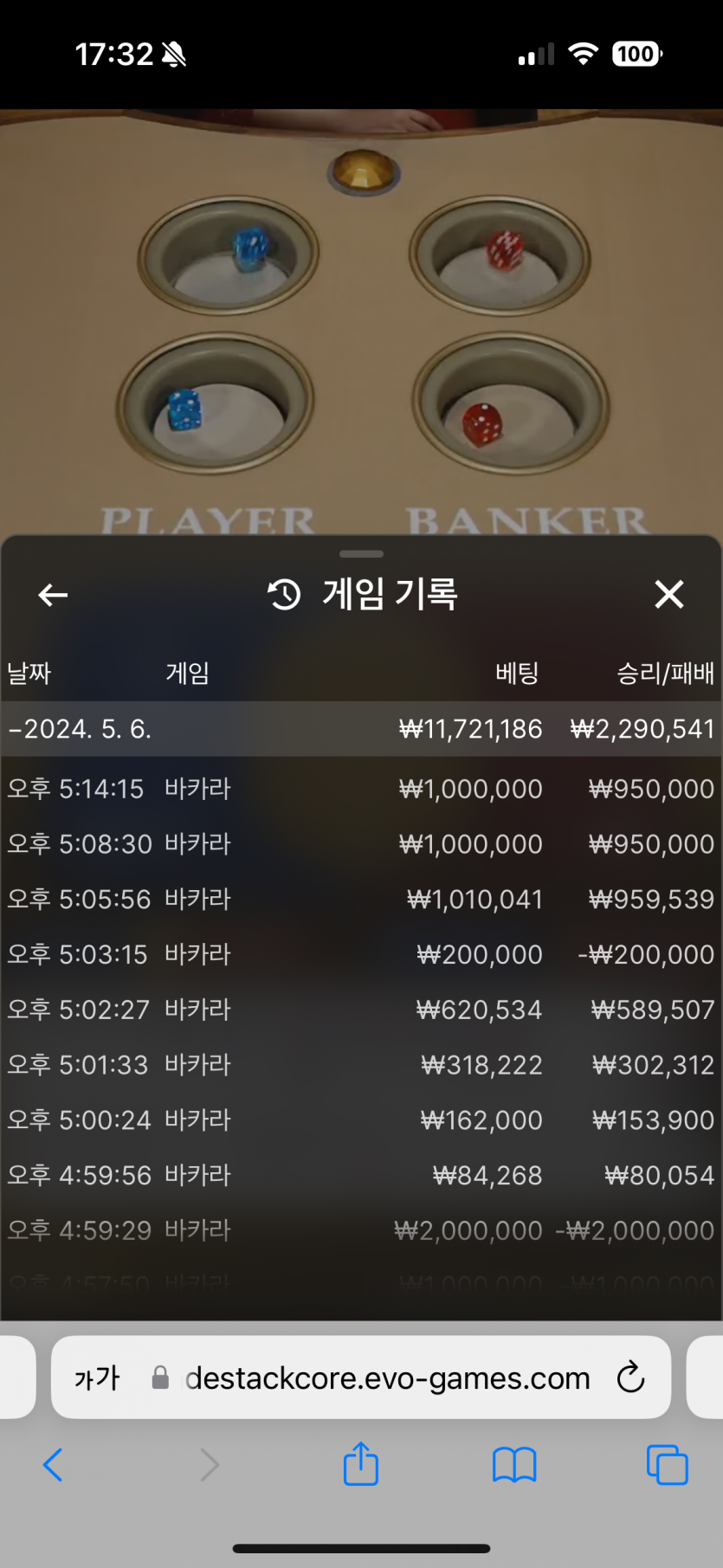The width and height of the screenshot is (723, 1568).
Task: Tap the destackcore.evo-games.com address bar
Action: (386, 1378)
